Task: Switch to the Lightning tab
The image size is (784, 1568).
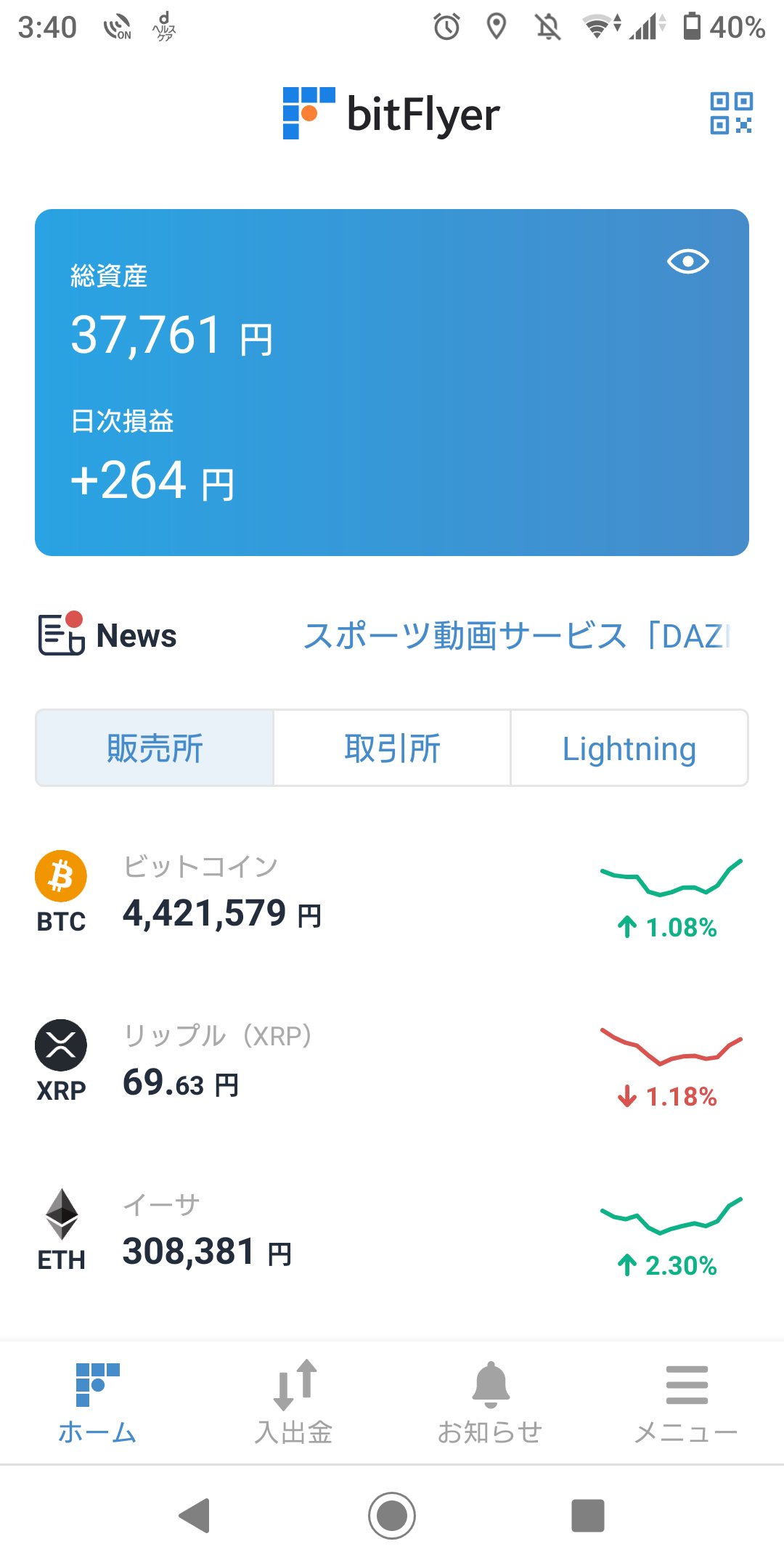Action: pyautogui.click(x=629, y=748)
